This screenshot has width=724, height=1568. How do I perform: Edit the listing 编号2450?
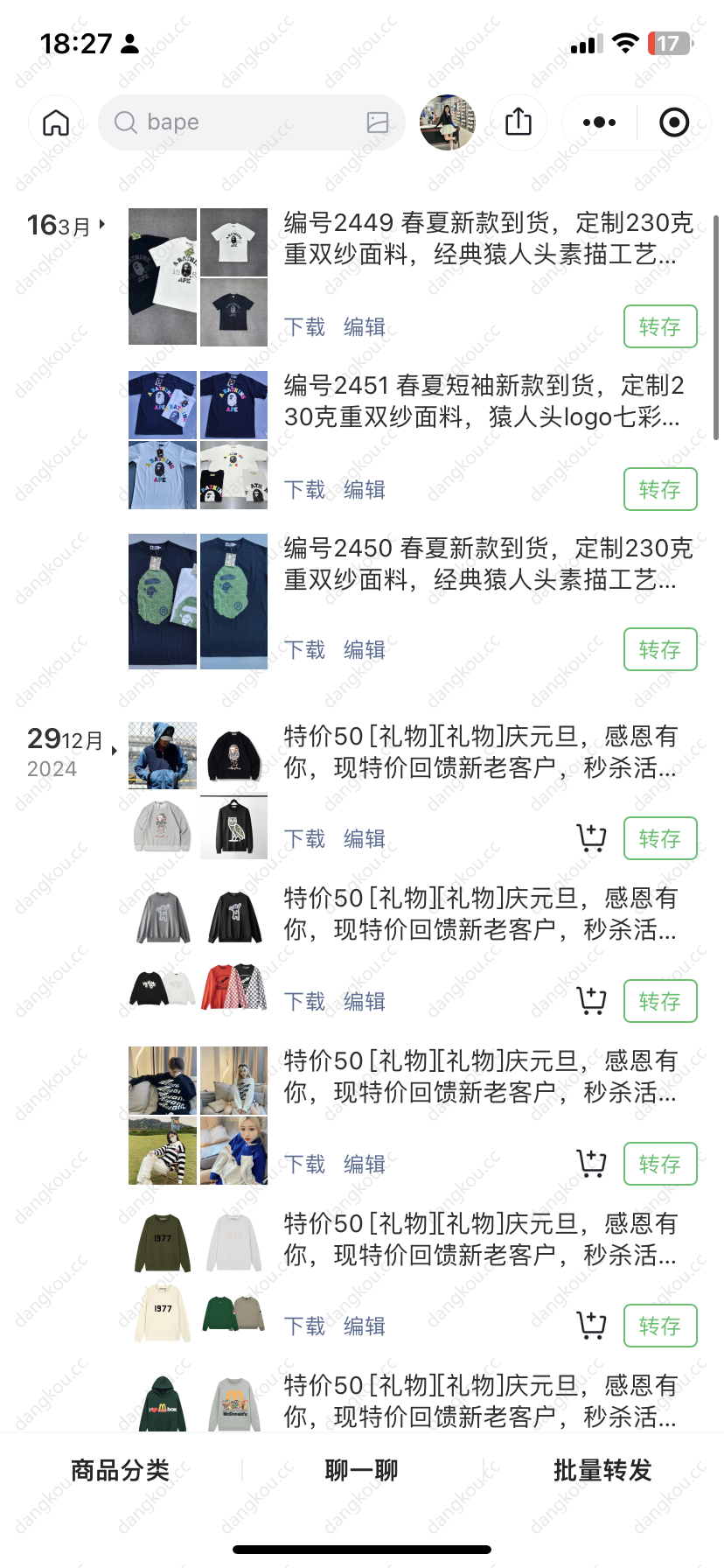pos(365,649)
